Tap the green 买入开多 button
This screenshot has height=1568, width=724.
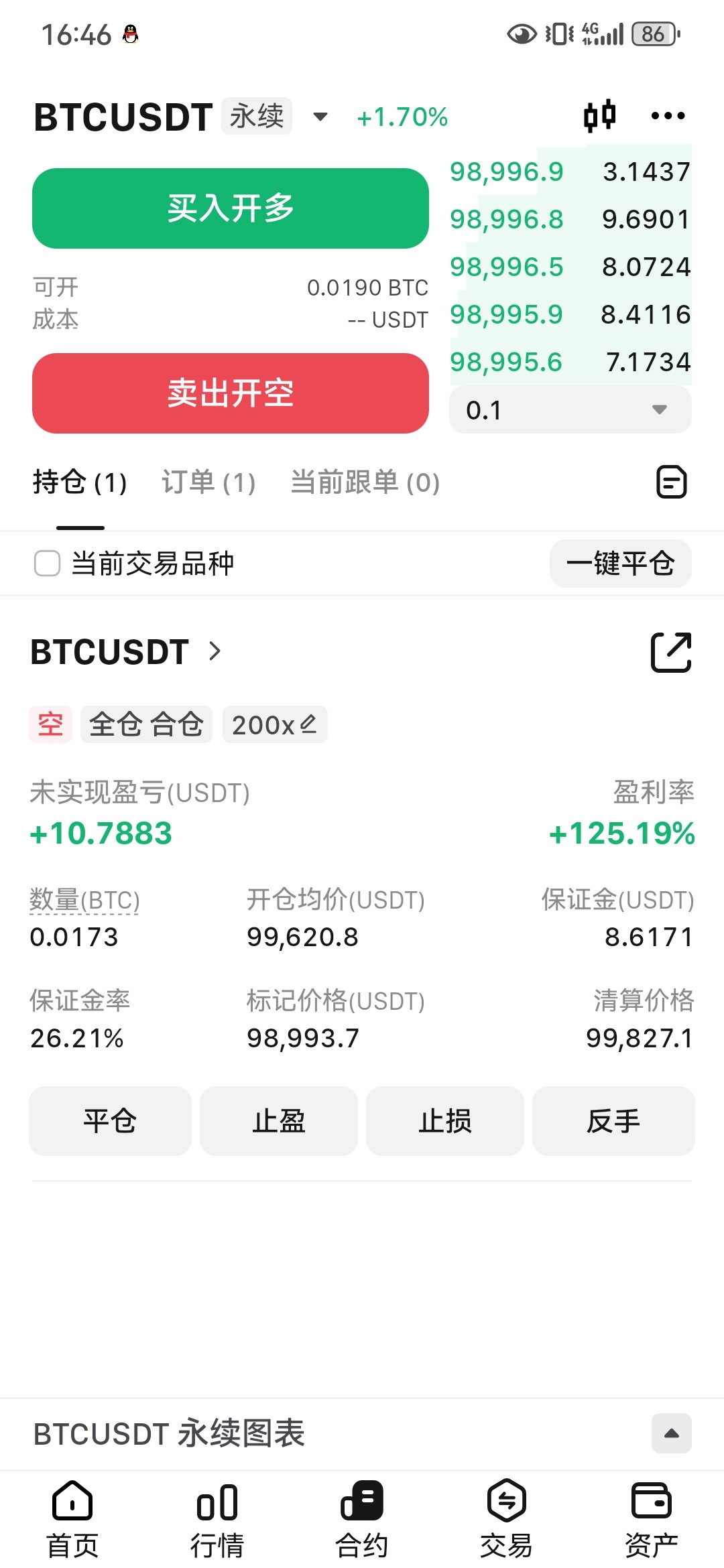(231, 208)
